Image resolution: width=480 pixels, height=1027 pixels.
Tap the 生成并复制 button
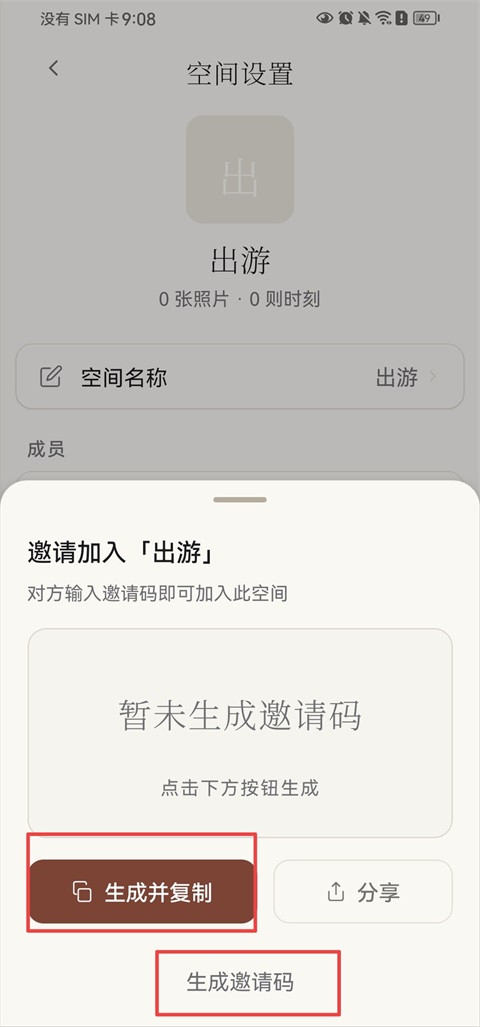141,891
